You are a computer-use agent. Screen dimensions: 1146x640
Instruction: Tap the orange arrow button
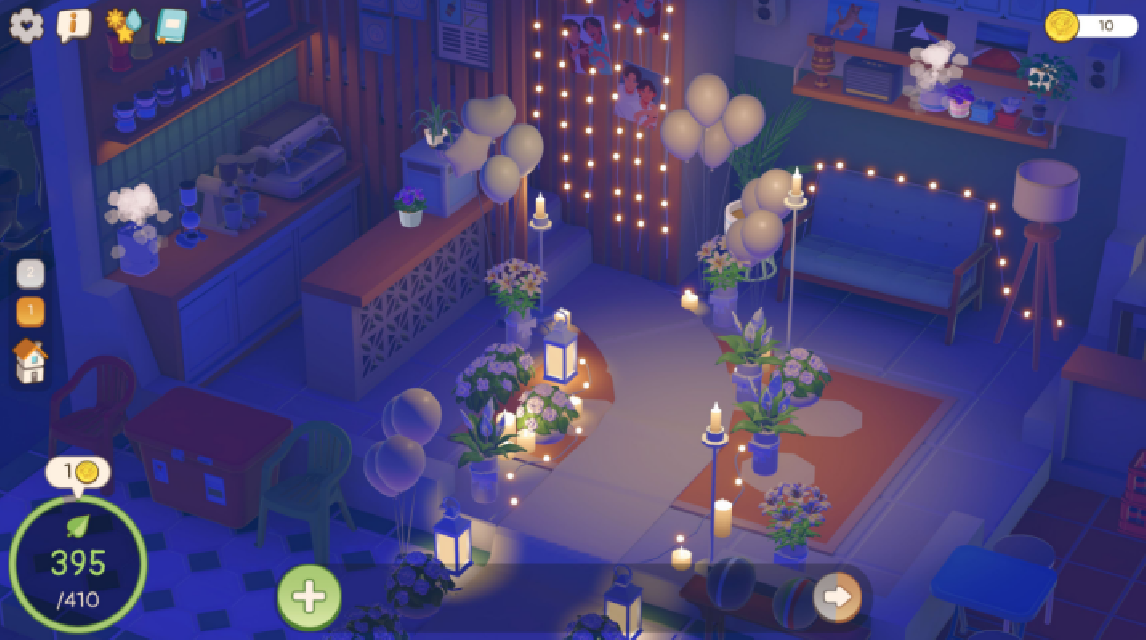[834, 598]
